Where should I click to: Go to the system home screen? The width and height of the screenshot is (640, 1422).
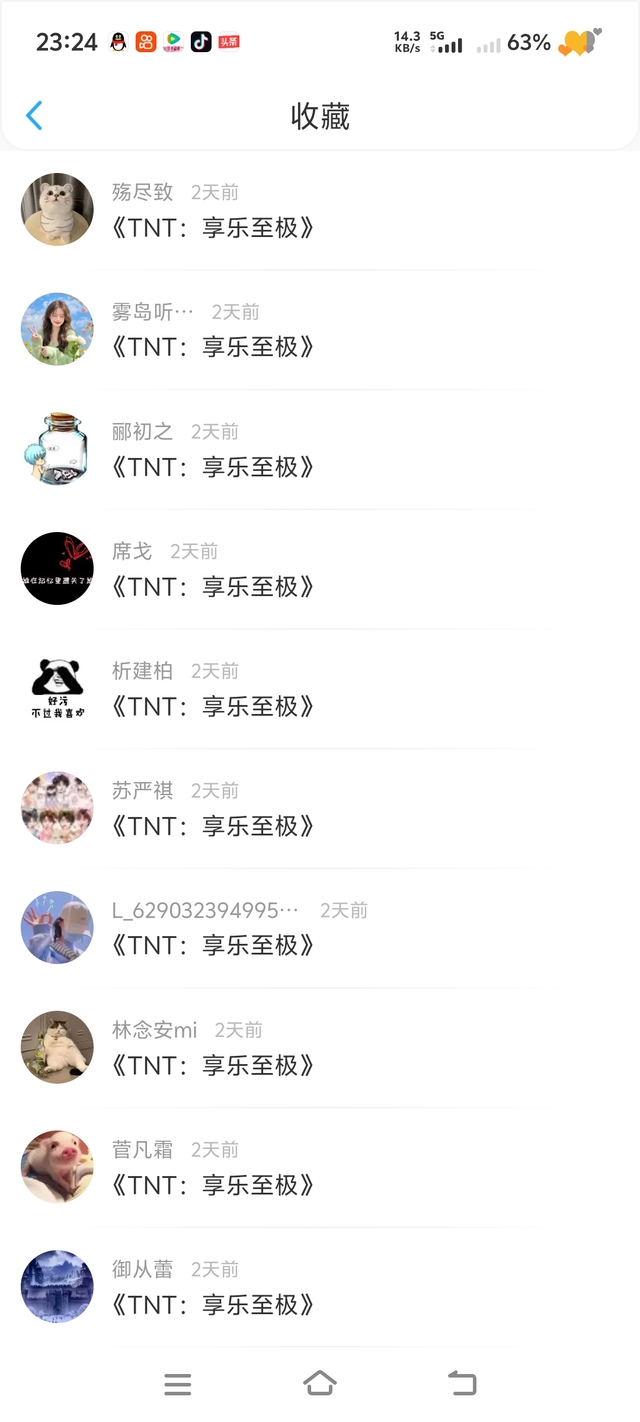(x=319, y=1383)
